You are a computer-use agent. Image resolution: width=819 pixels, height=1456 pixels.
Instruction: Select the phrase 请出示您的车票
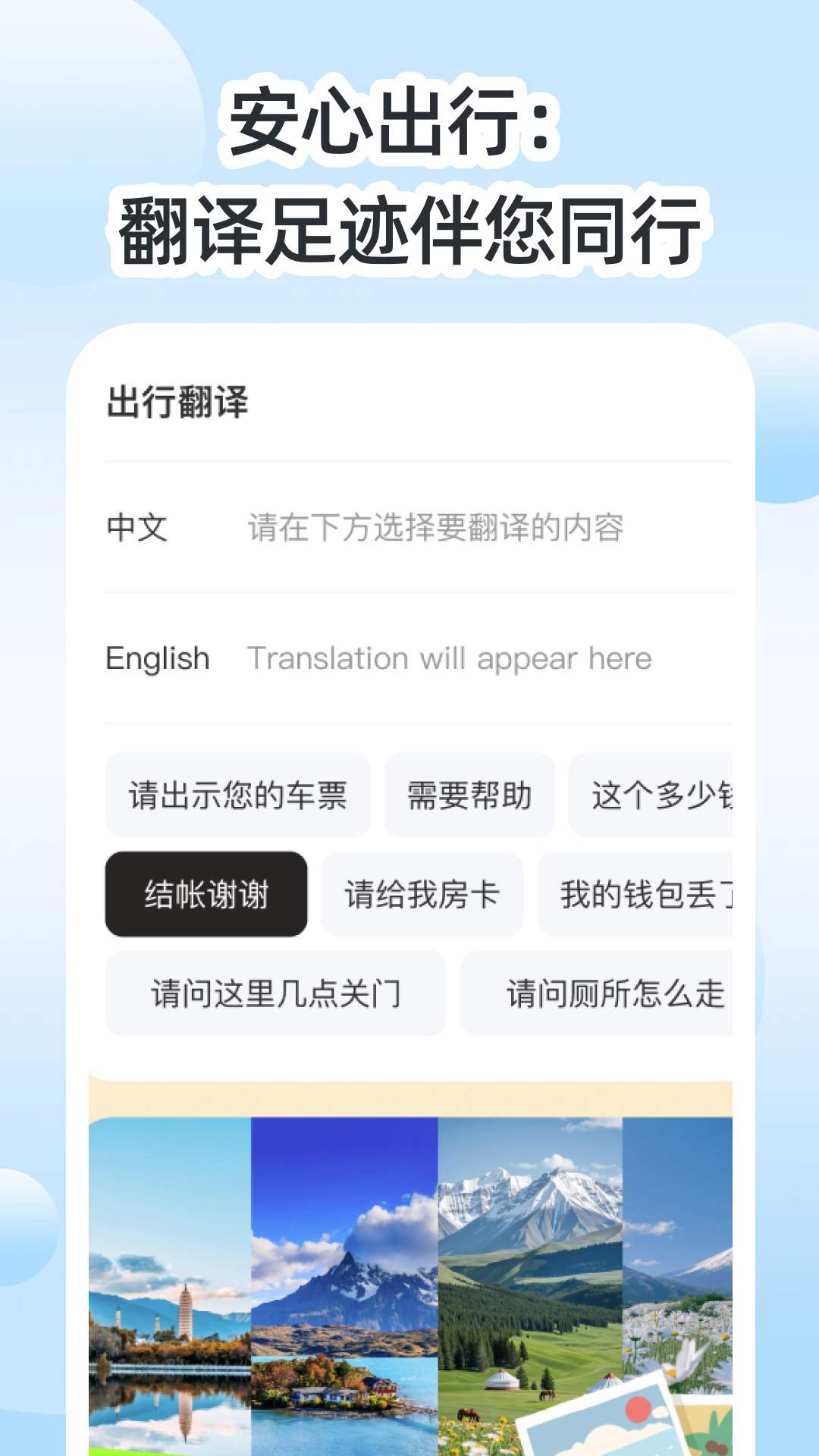point(237,794)
